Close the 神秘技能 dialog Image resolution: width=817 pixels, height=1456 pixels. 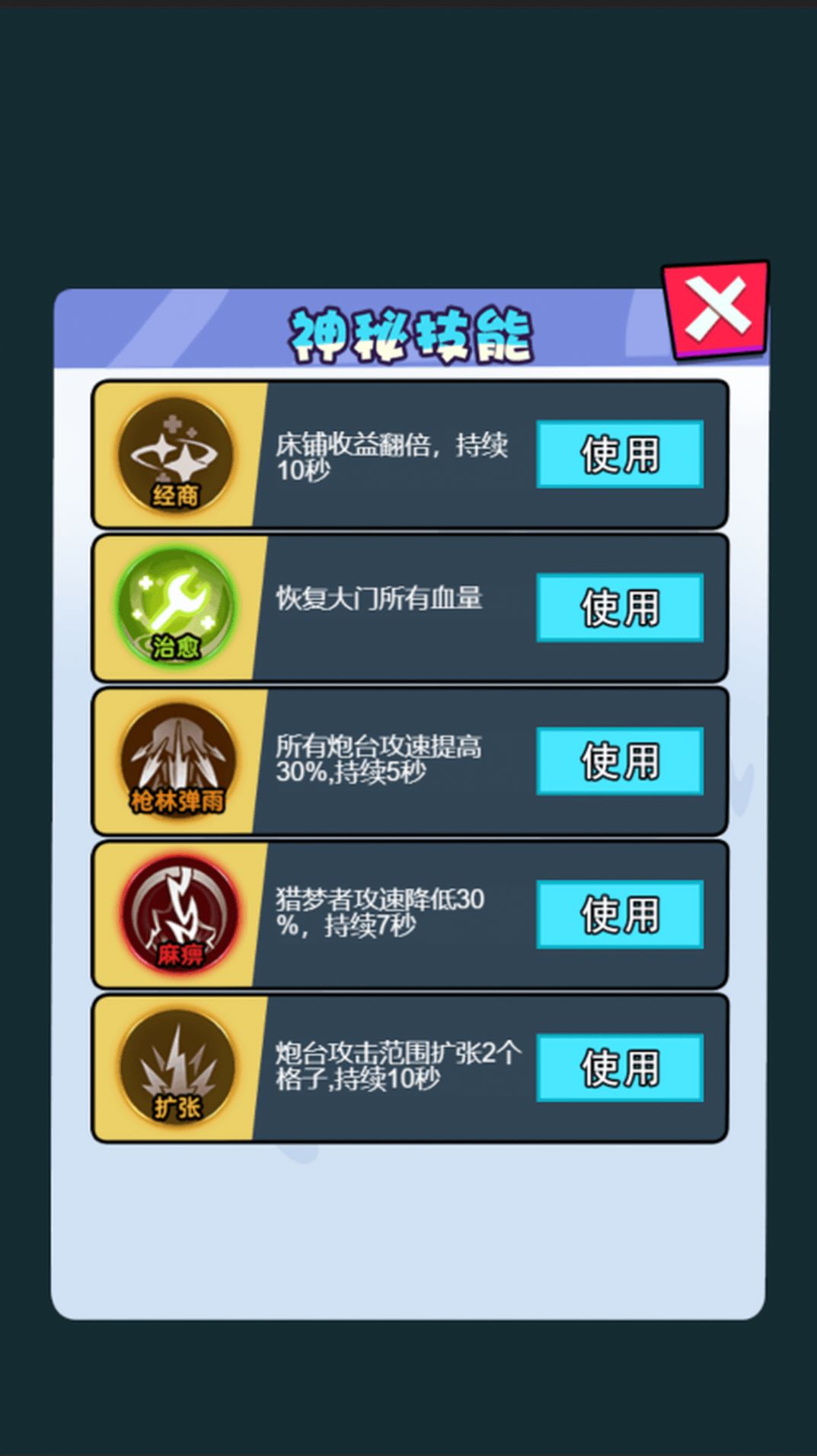pyautogui.click(x=716, y=310)
